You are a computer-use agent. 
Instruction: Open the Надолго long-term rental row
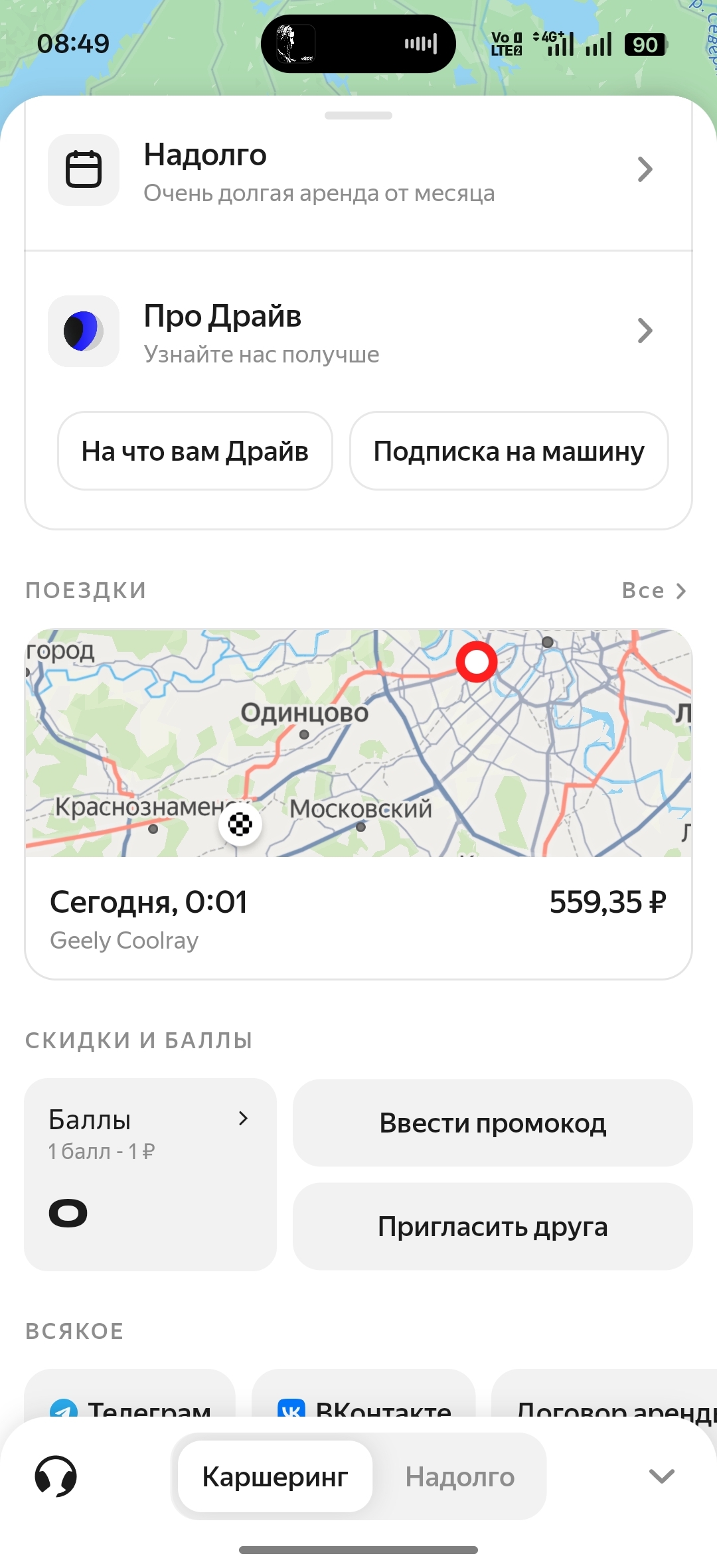point(358,171)
